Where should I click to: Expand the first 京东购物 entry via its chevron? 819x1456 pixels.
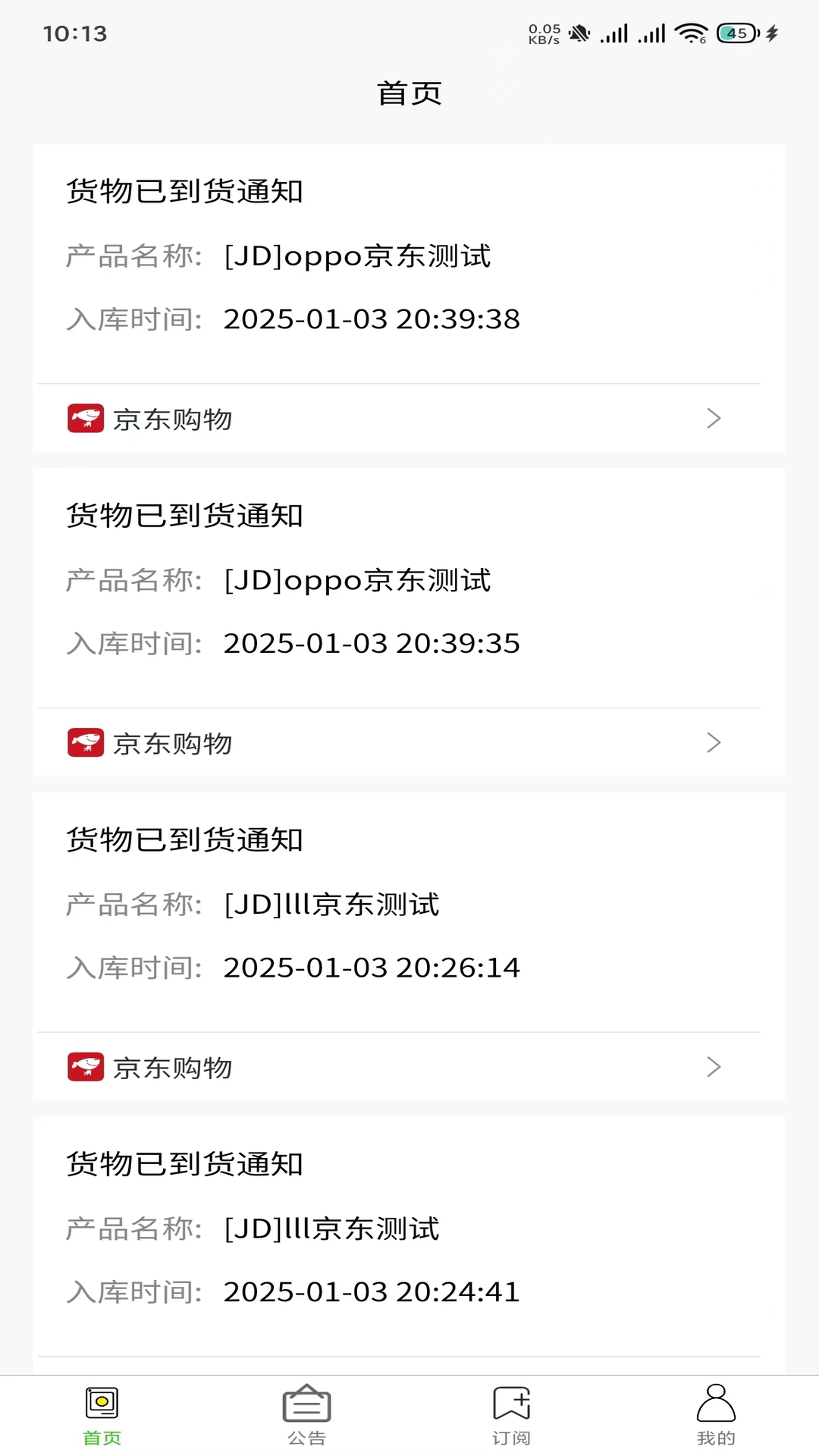coord(713,418)
